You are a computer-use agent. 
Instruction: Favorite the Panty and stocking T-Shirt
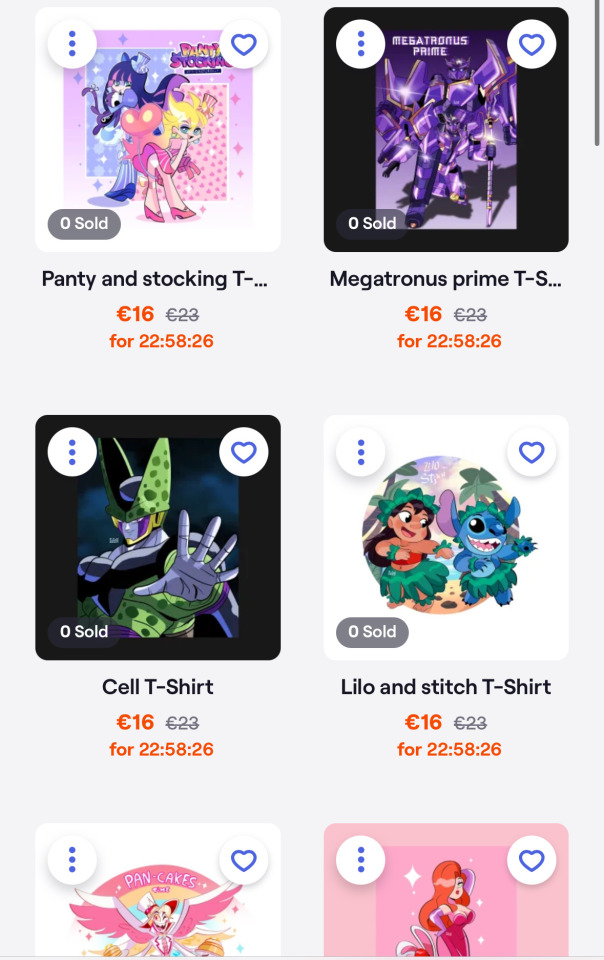[244, 44]
